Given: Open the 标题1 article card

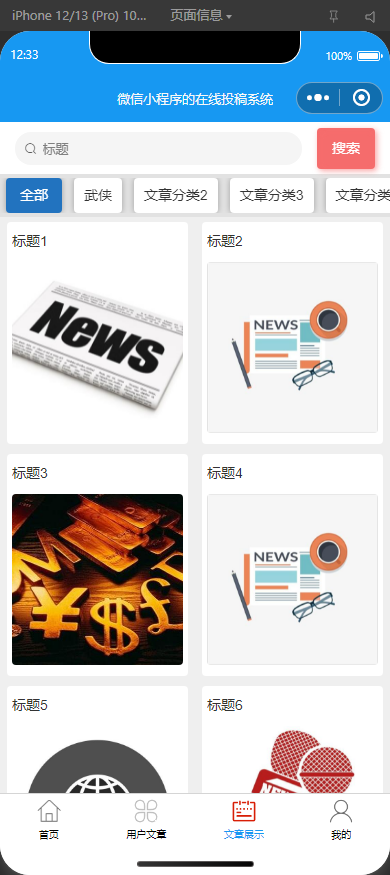Looking at the screenshot, I should [x=98, y=333].
